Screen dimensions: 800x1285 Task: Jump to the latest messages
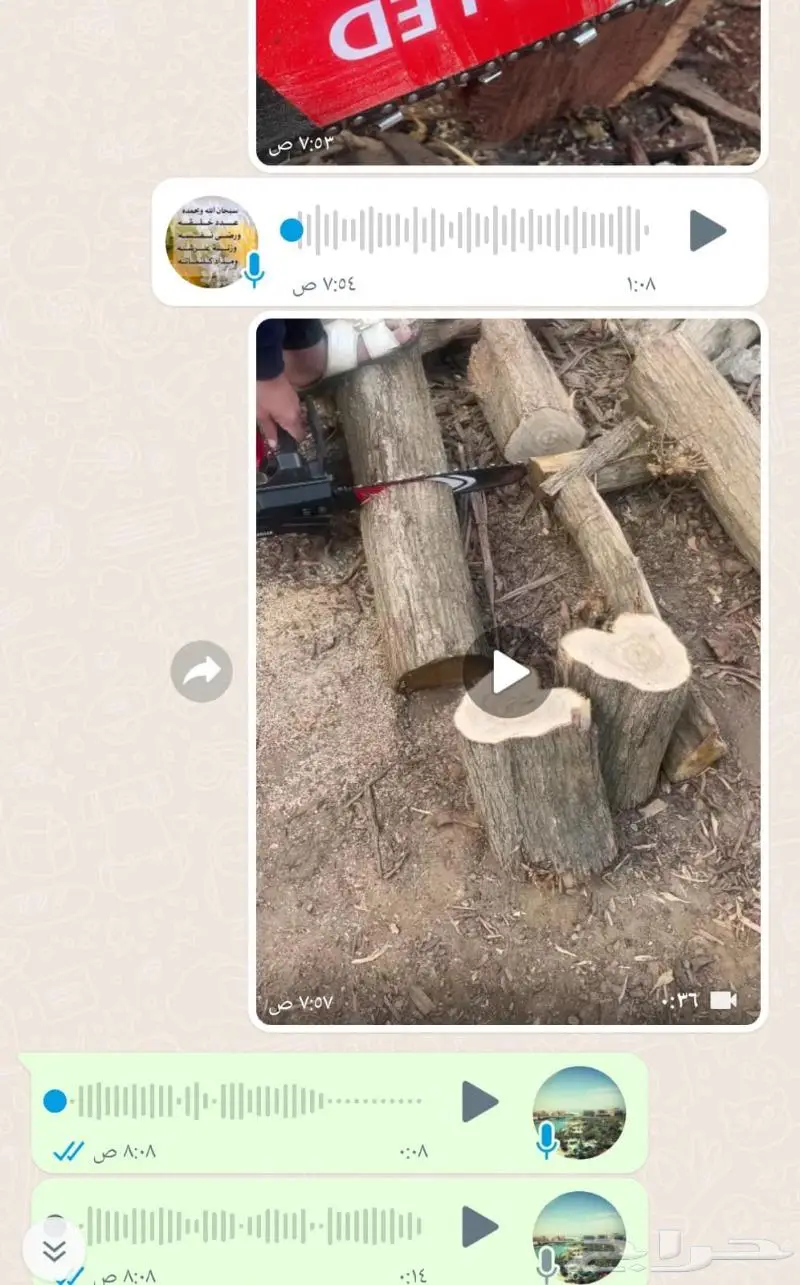54,1250
